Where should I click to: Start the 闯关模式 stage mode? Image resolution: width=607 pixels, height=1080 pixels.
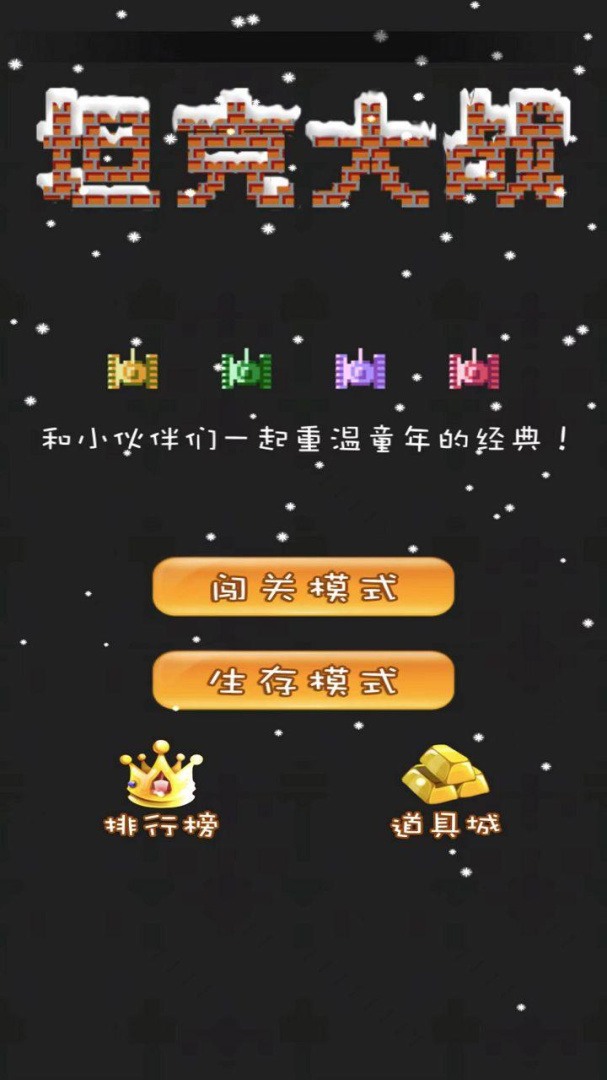[x=303, y=587]
